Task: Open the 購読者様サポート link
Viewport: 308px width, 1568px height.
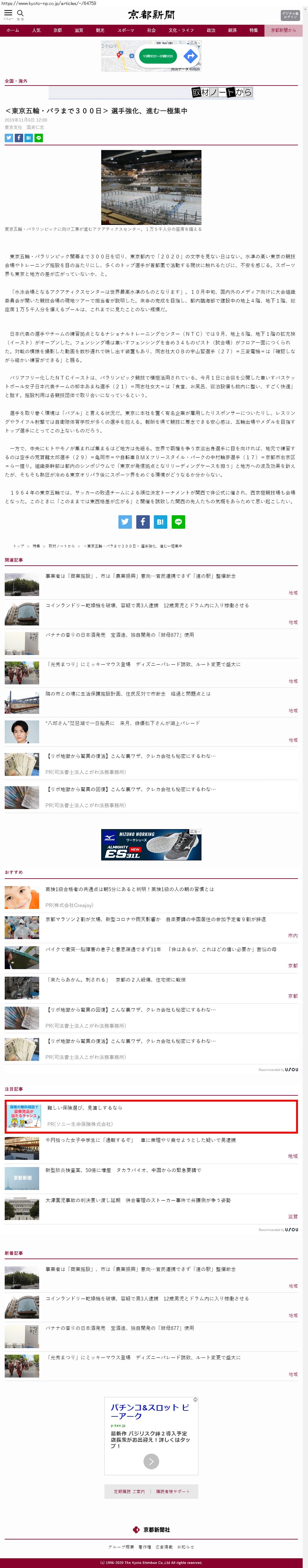Action: pyautogui.click(x=173, y=1492)
